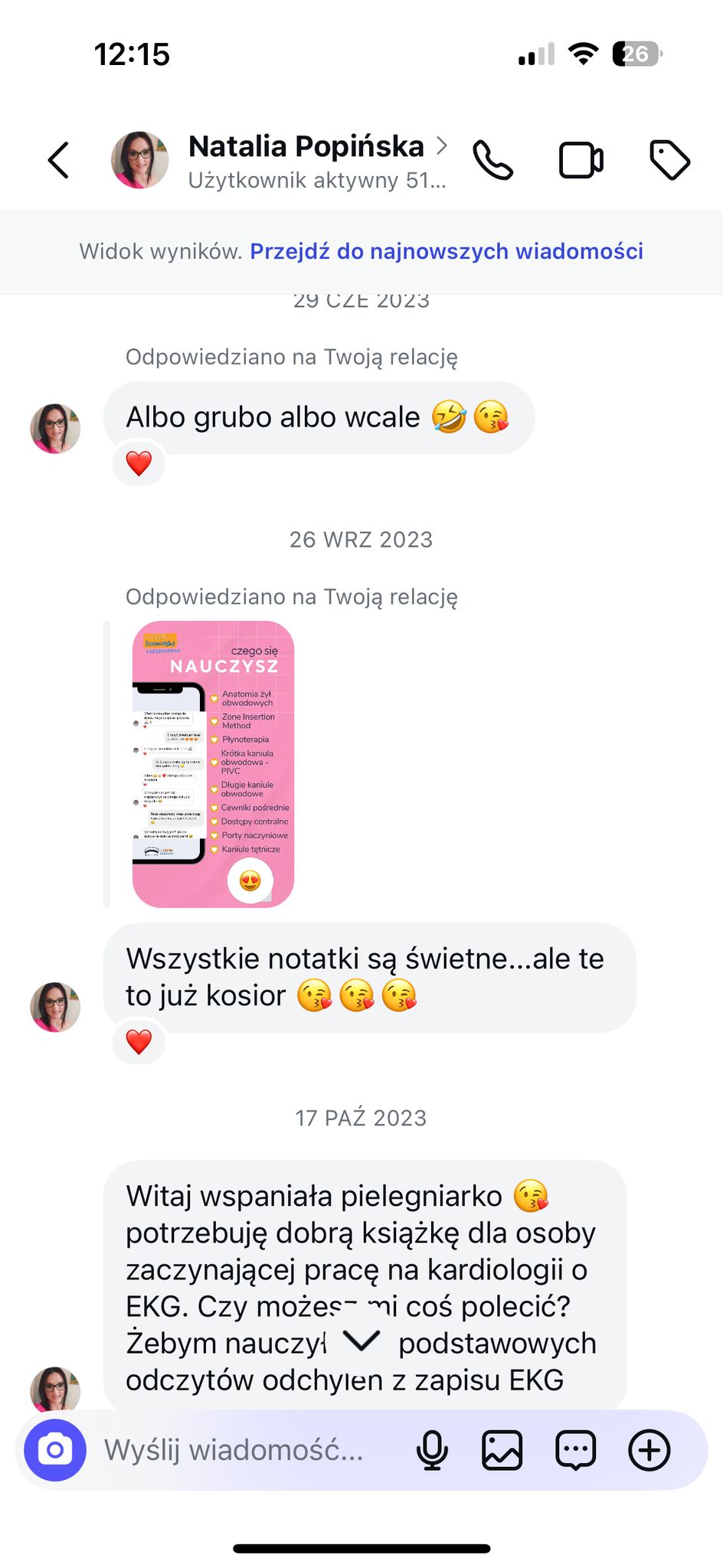
Task: Open Natalia Popińska's profile details
Action: coord(306,159)
